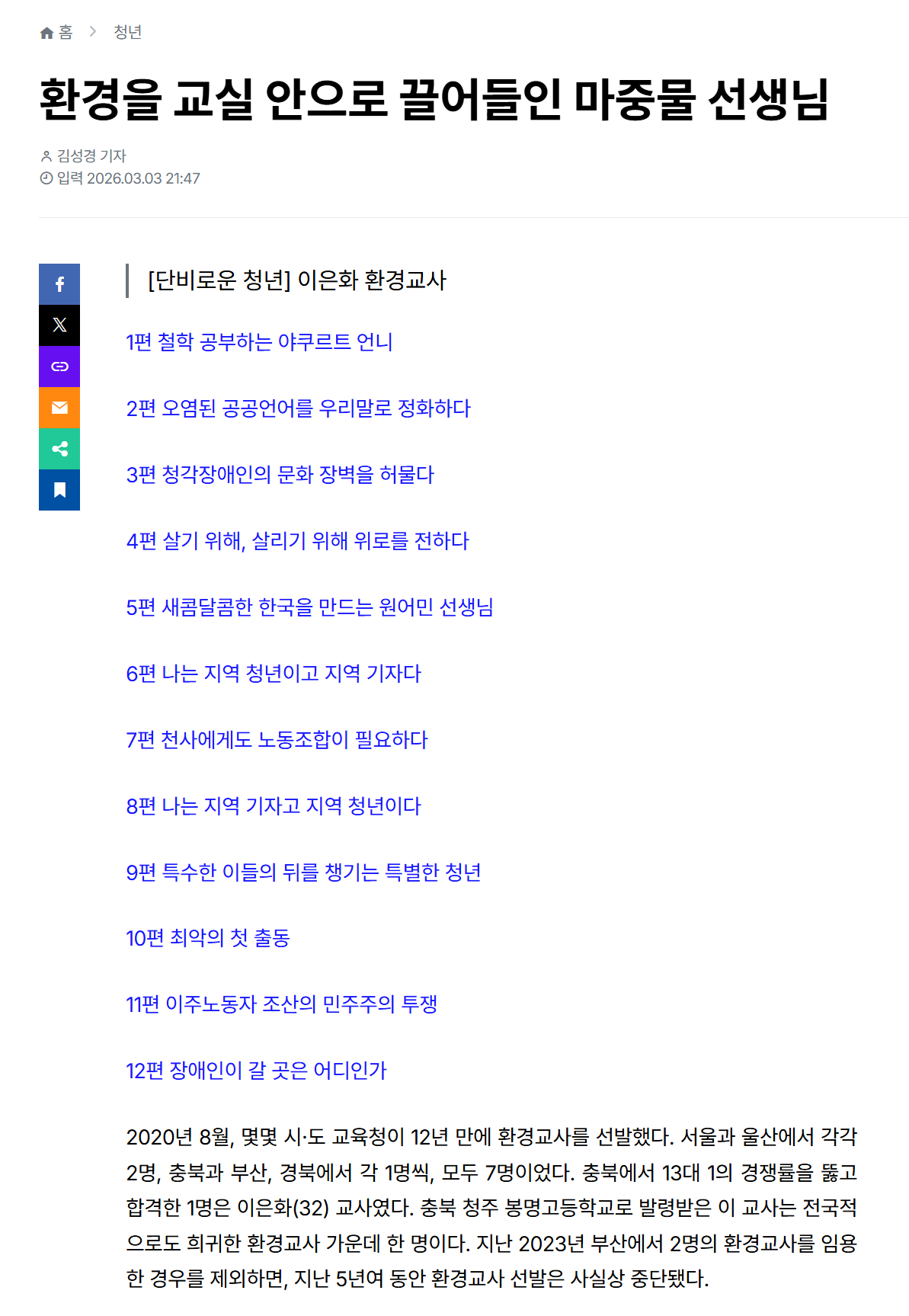Read 3편 청각장애인의 문화 장벽을 허물다
The image size is (909, 1316).
pyautogui.click(x=280, y=475)
